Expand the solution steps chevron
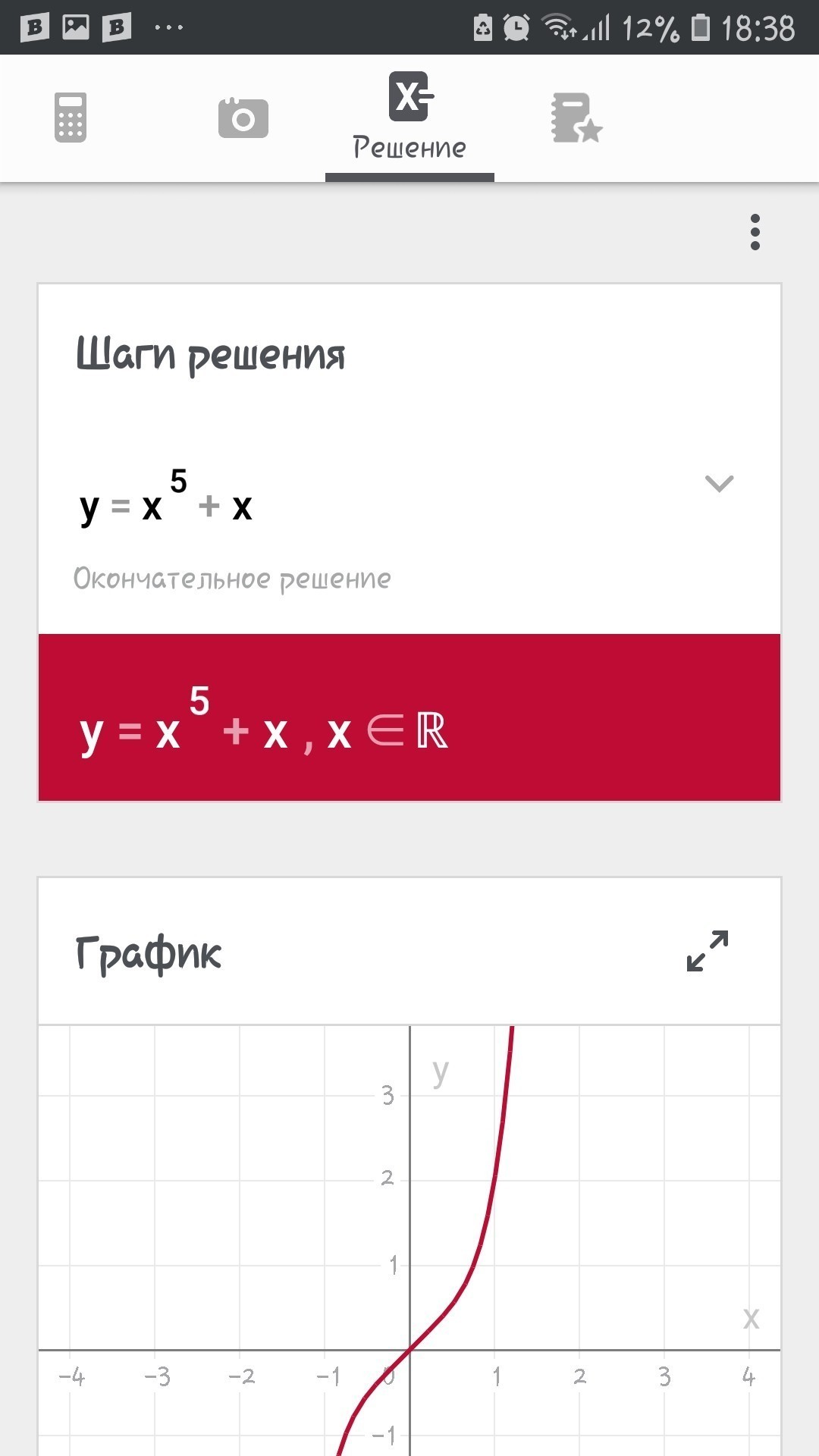This screenshot has height=1456, width=819. pos(719,484)
